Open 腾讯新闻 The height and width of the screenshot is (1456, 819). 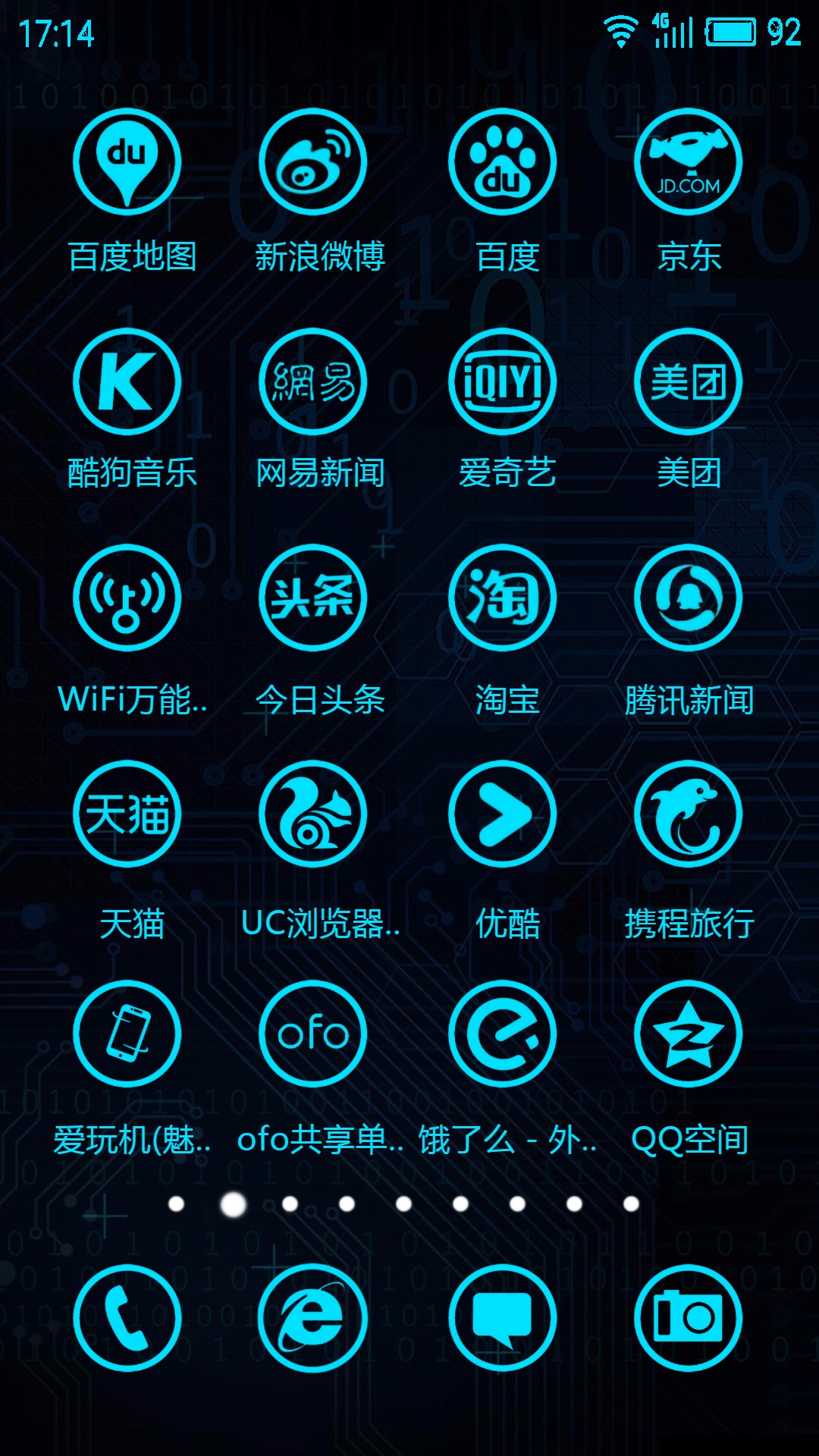pyautogui.click(x=688, y=598)
